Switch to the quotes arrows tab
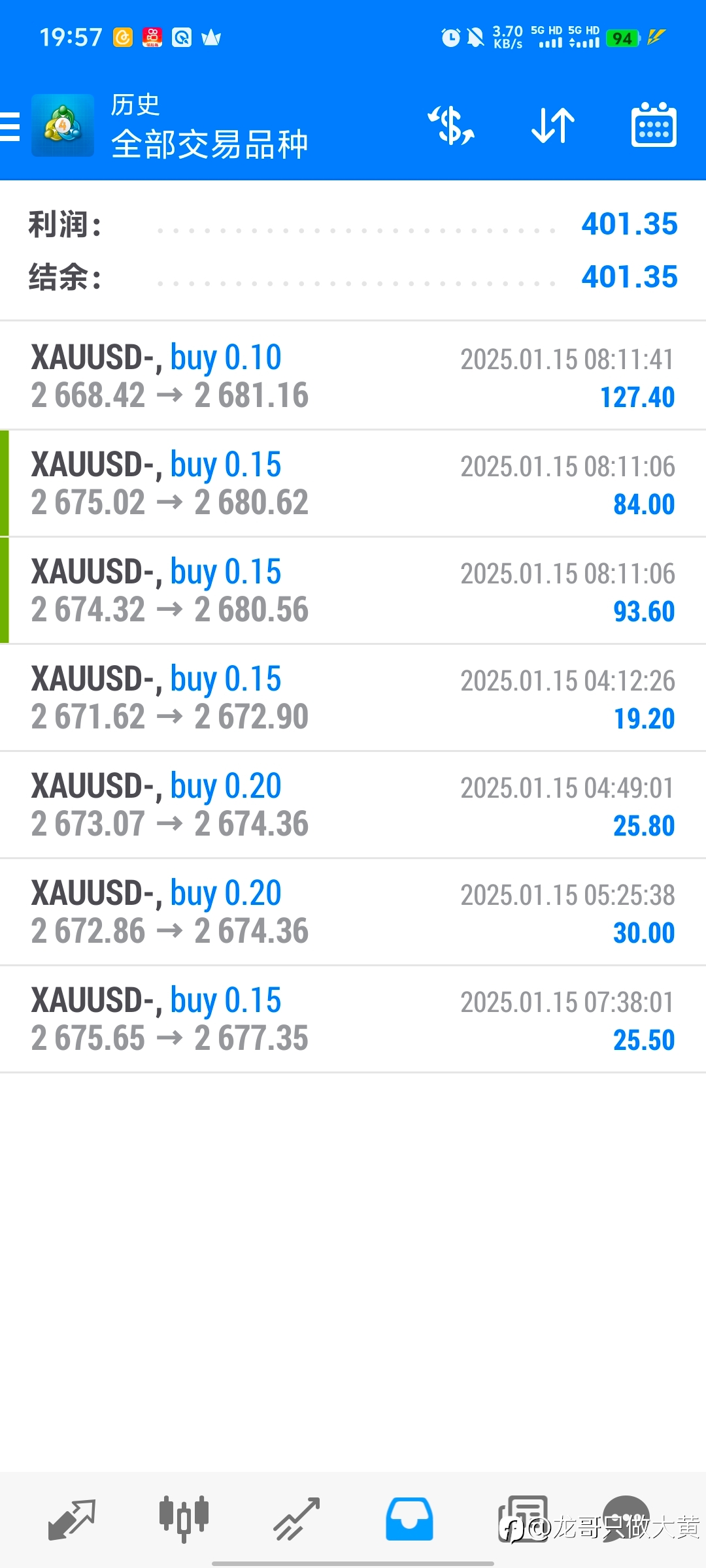This screenshot has width=706, height=1568. [72, 1520]
